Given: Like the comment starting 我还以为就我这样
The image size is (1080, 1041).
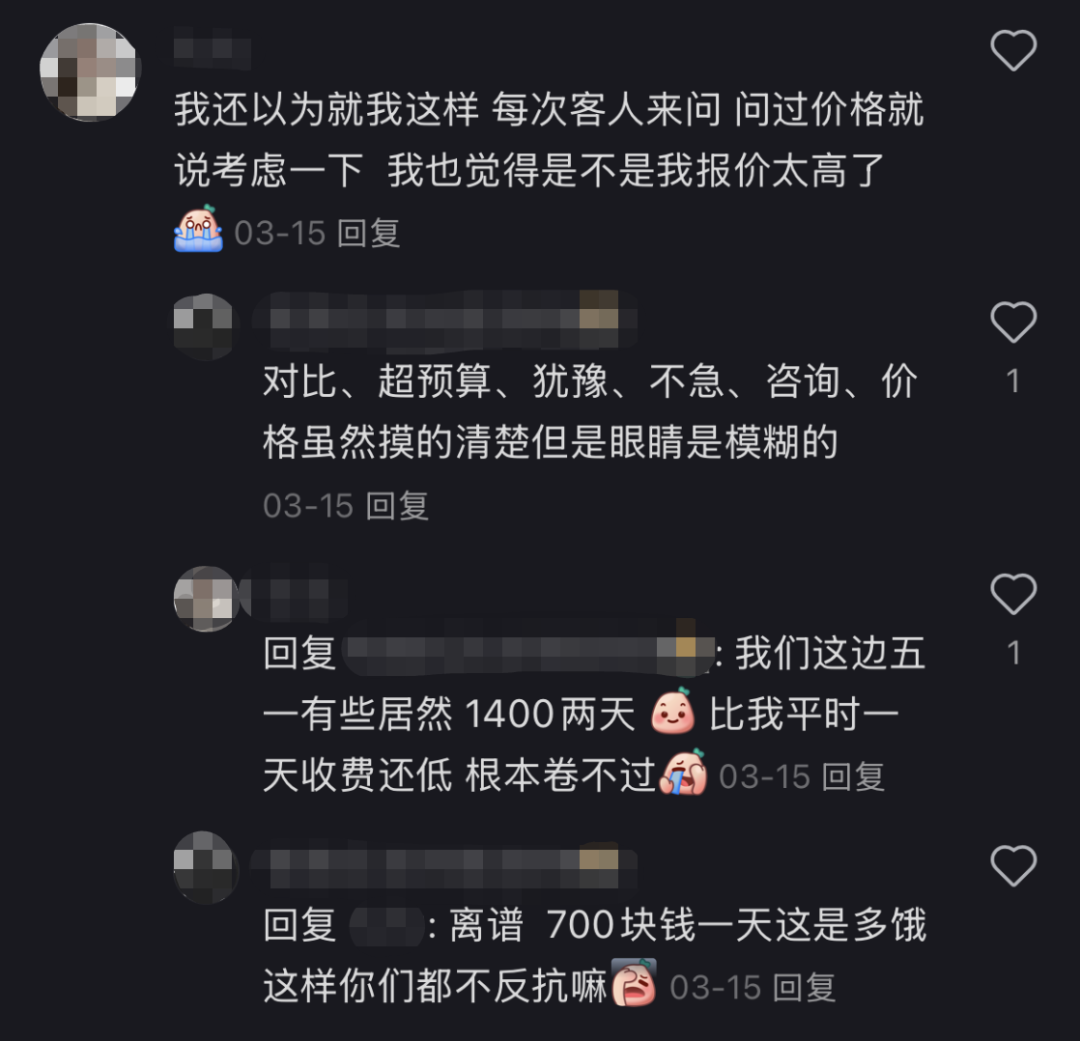Looking at the screenshot, I should click(x=1012, y=50).
